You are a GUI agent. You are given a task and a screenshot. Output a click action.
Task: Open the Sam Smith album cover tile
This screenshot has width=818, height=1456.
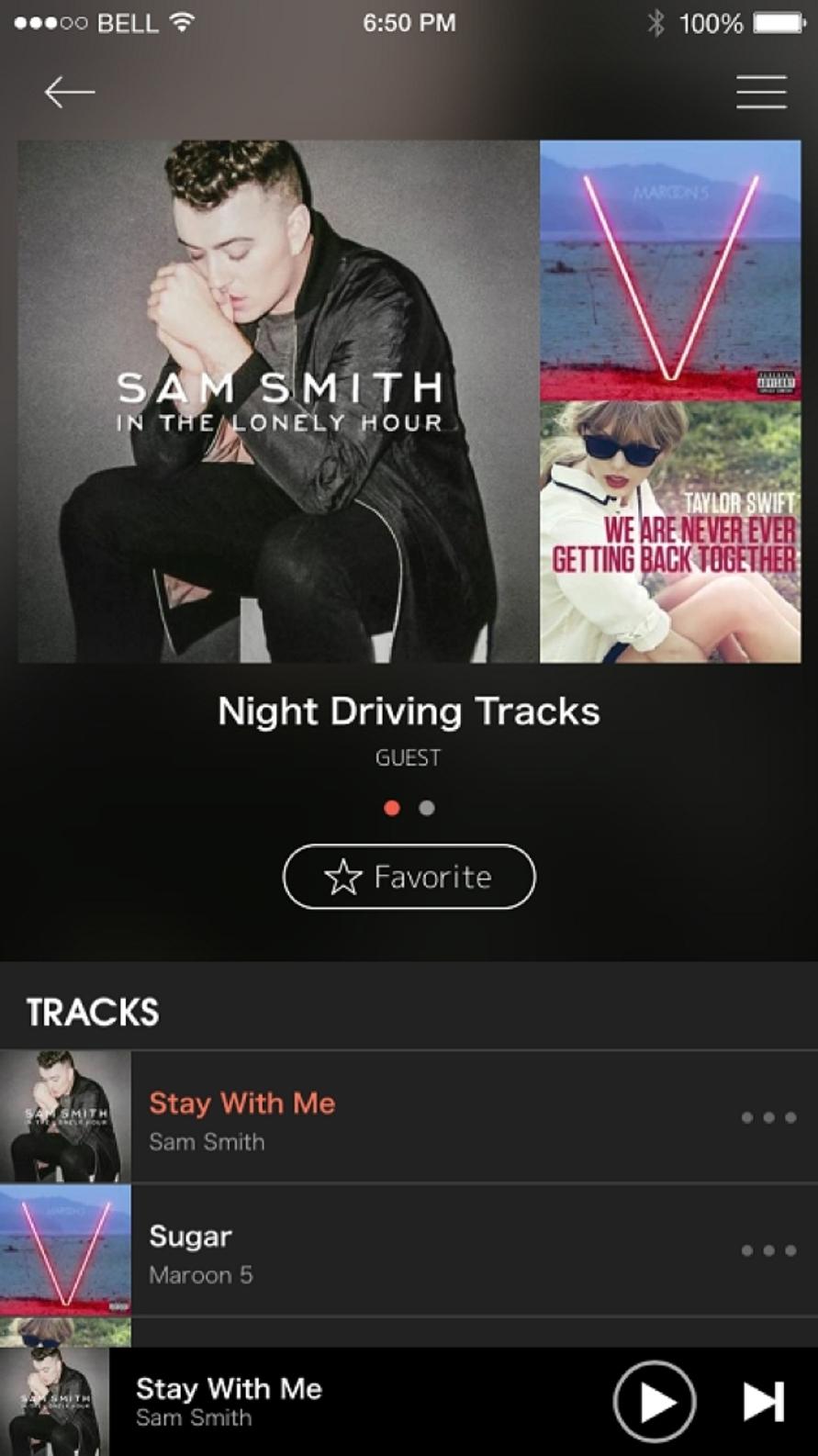point(278,401)
